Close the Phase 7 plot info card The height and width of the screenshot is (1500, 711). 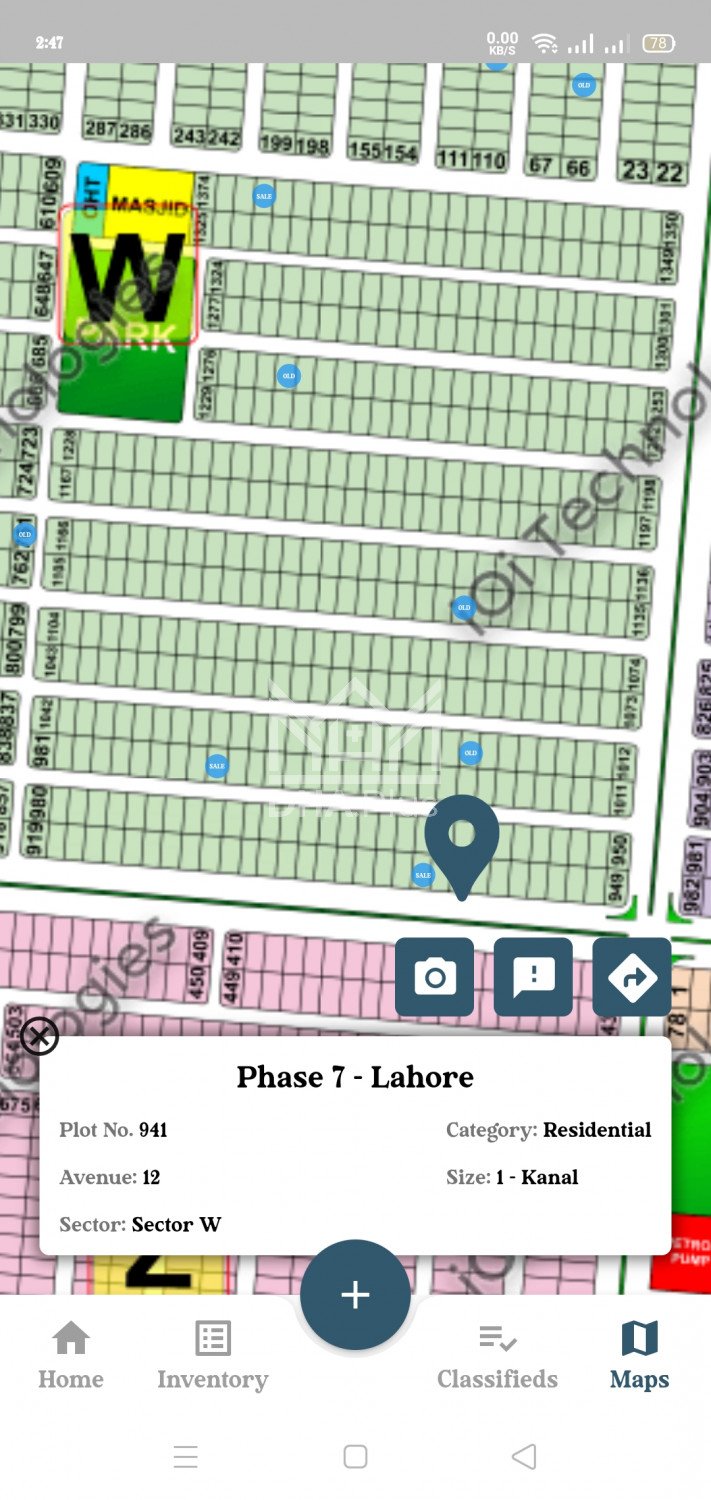click(x=39, y=1036)
